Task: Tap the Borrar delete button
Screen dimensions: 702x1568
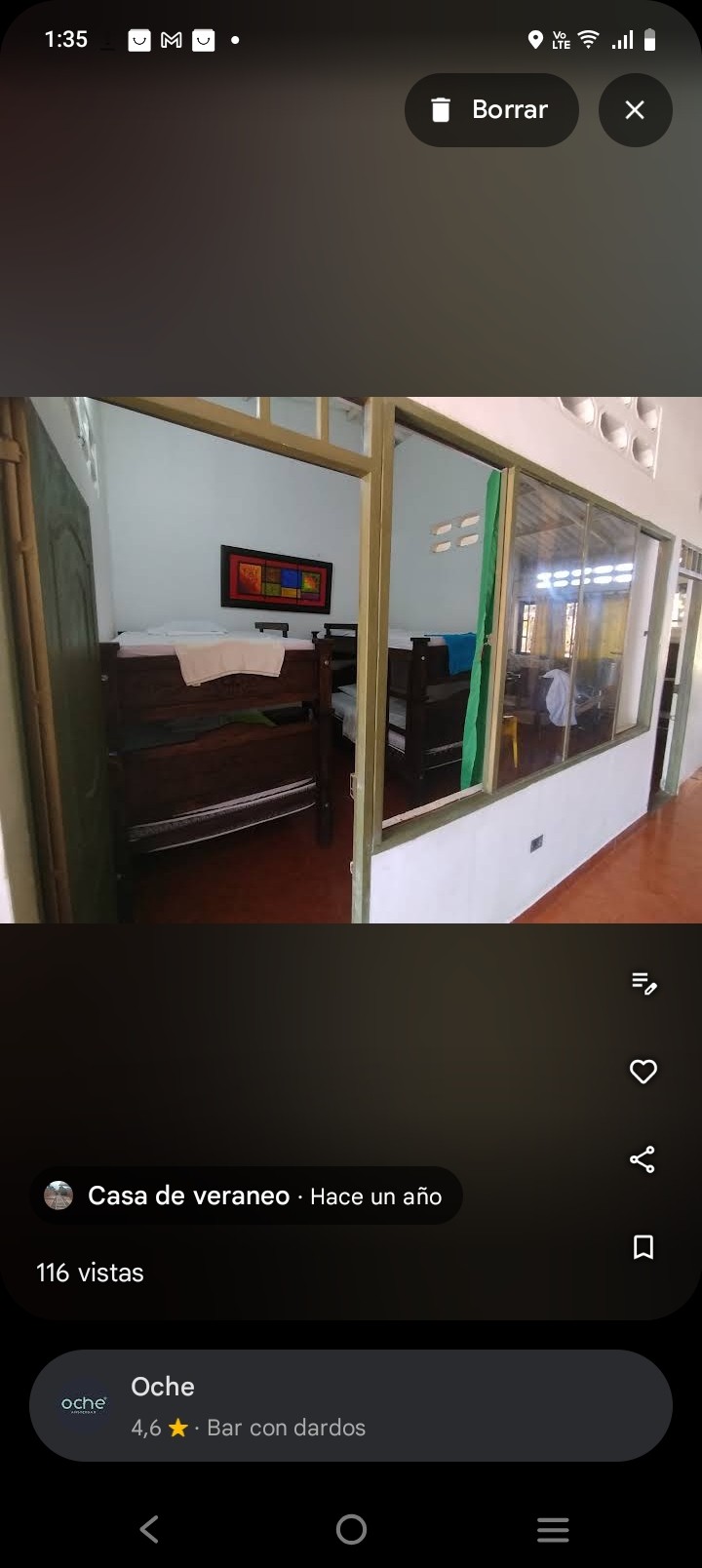Action: pyautogui.click(x=490, y=110)
